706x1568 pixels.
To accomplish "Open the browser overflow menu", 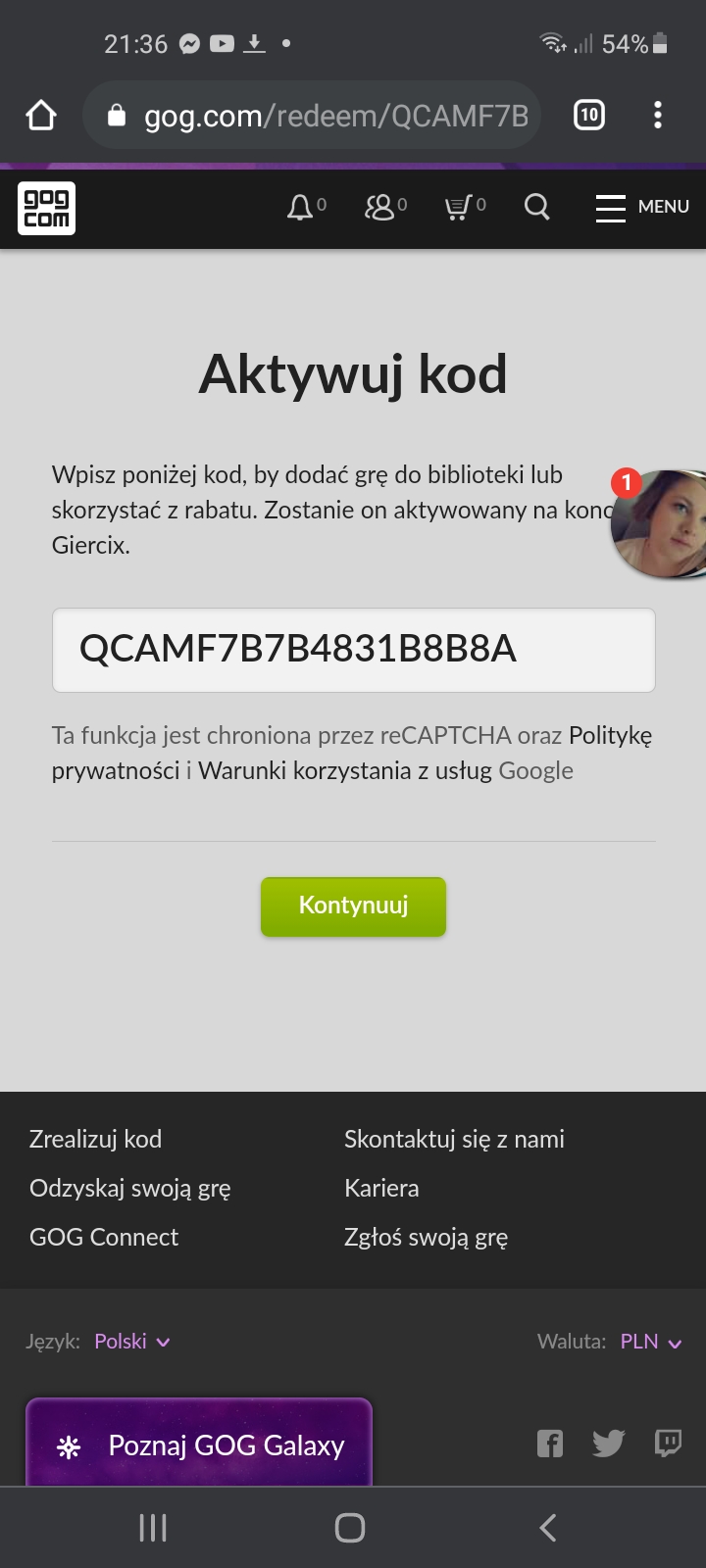I will coord(658,116).
